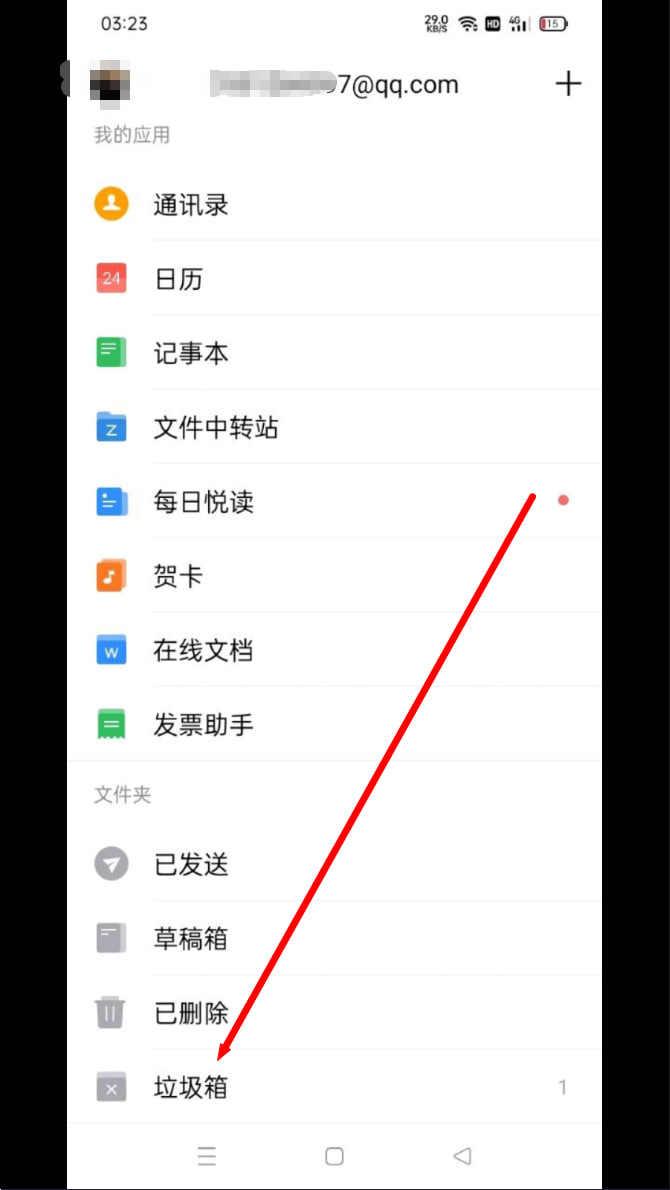670x1190 pixels.
Task: Open the 已删除 deleted folder
Action: pyautogui.click(x=190, y=1013)
